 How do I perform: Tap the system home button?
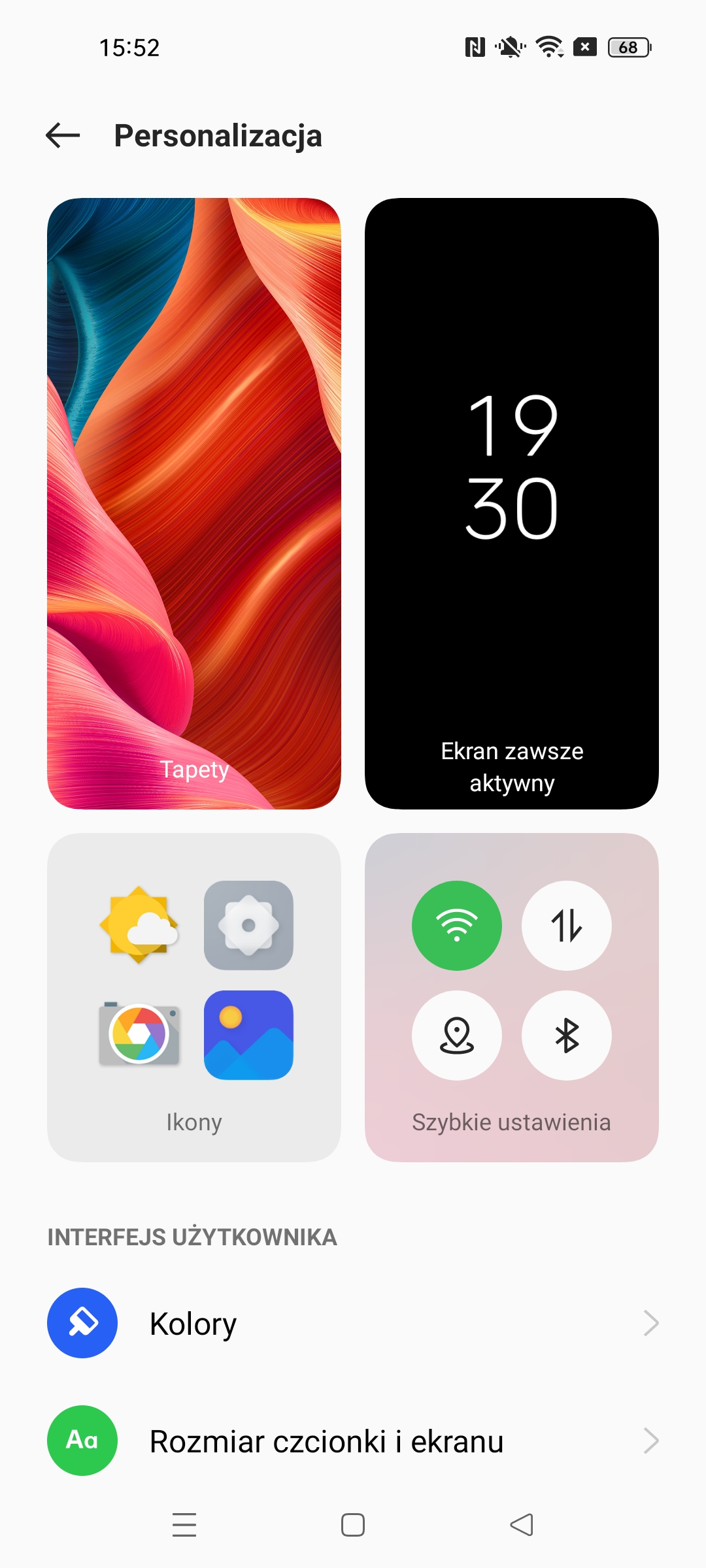(353, 1525)
